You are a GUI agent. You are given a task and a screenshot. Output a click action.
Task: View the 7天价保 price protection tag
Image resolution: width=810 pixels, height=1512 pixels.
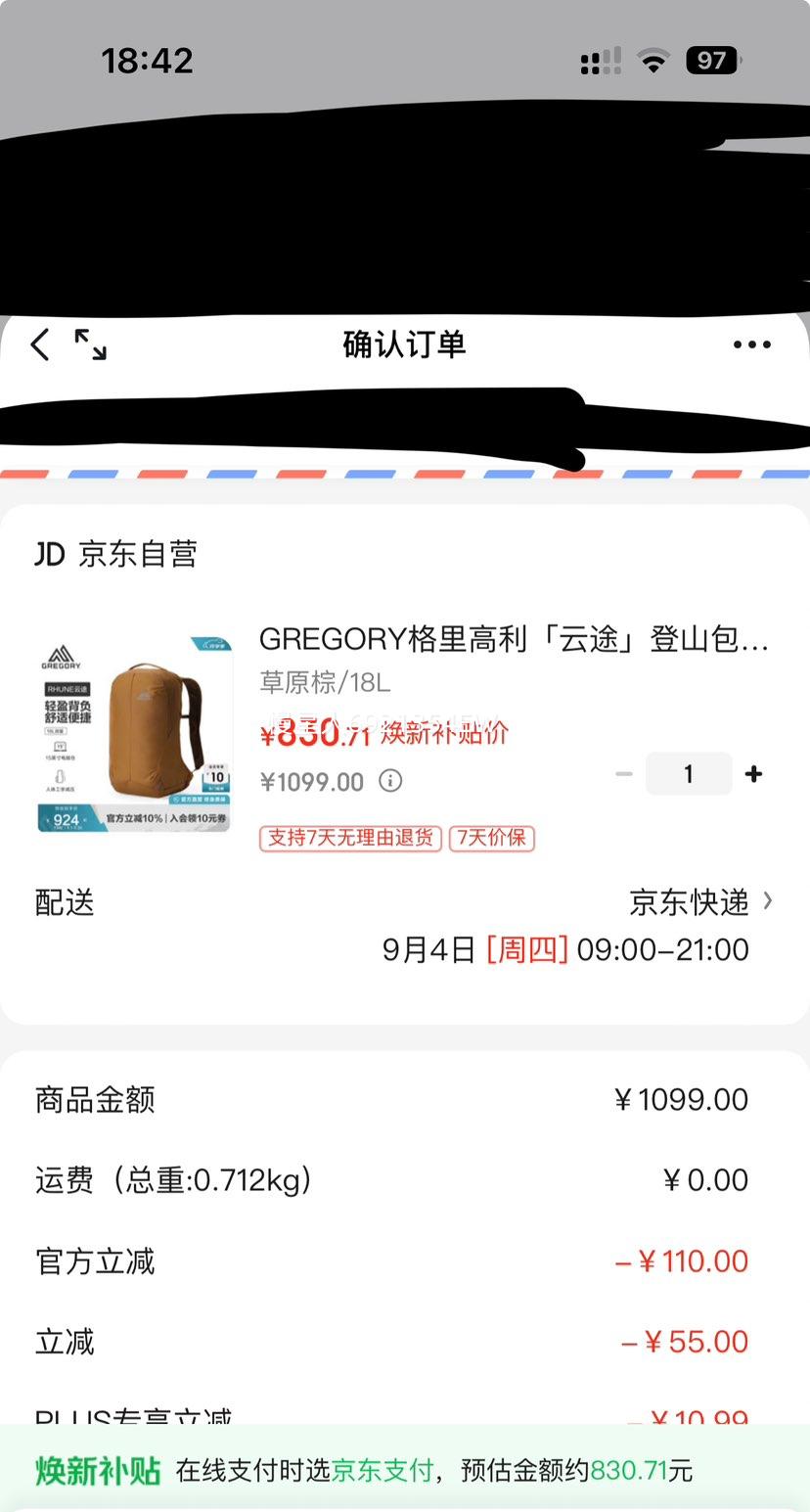pos(492,838)
